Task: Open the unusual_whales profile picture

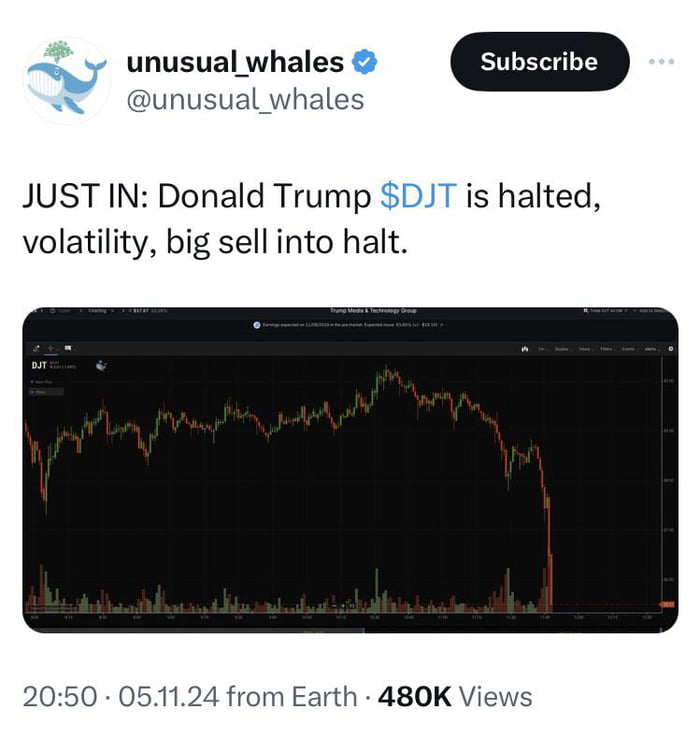Action: pos(66,80)
